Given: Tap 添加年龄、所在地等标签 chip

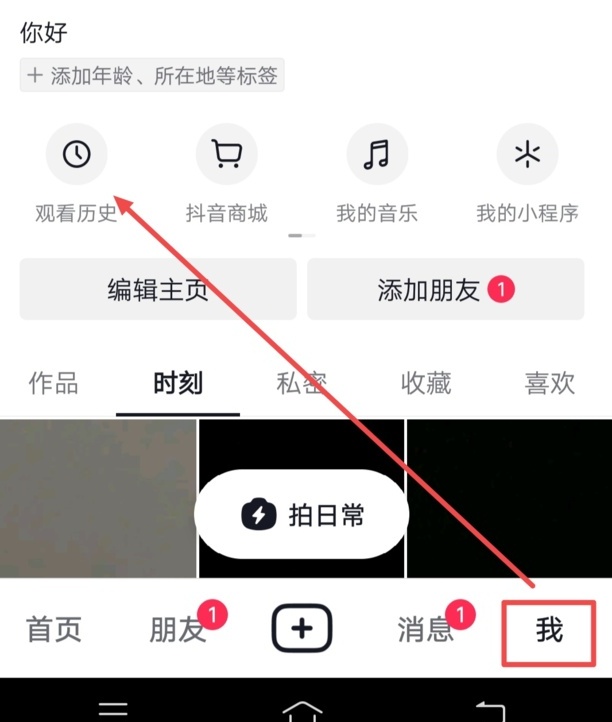Looking at the screenshot, I should 152,76.
